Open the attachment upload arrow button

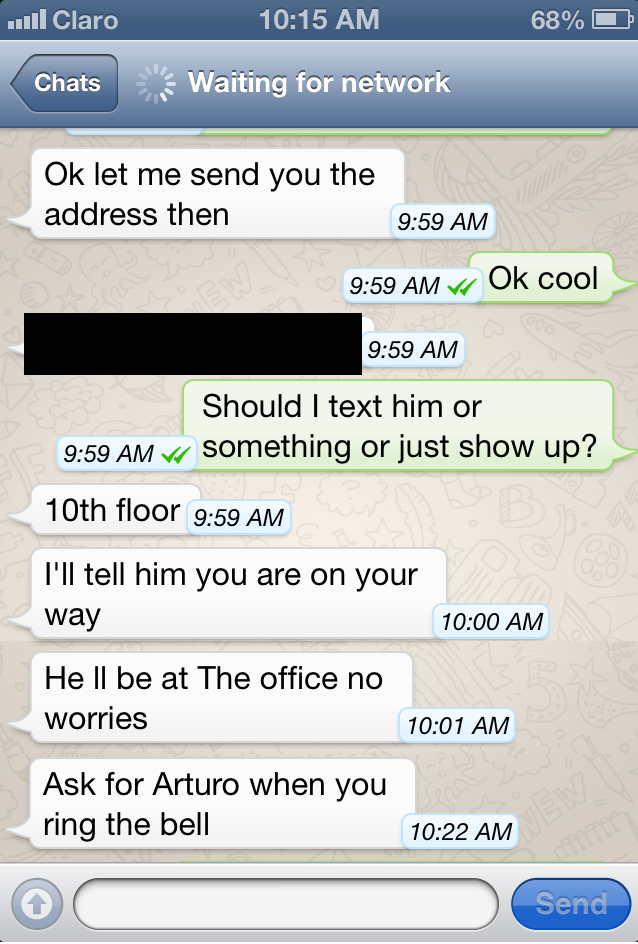coord(35,904)
